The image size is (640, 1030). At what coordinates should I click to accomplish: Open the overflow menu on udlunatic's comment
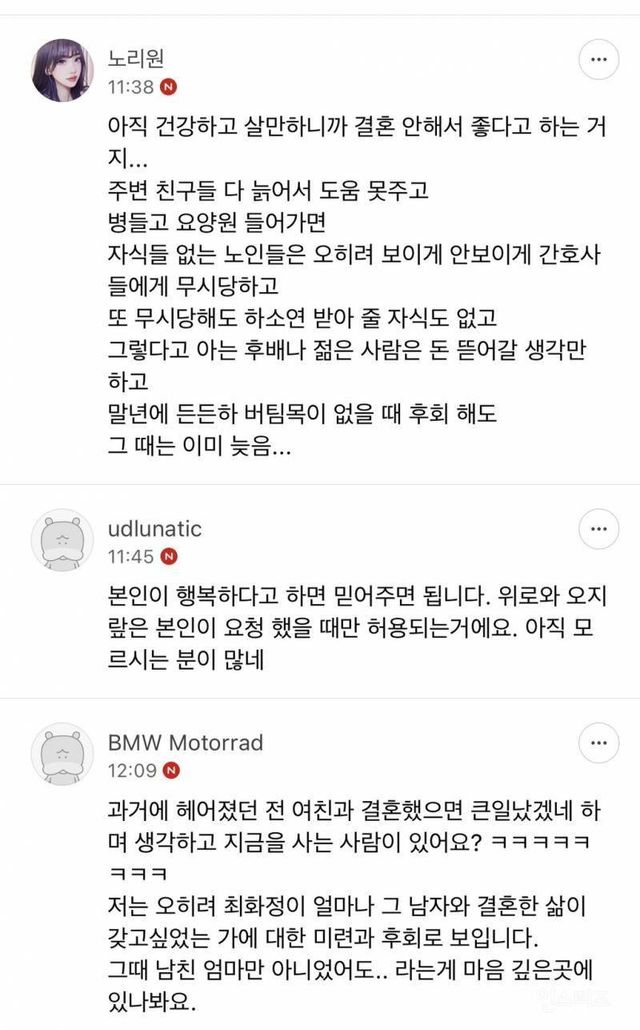[x=598, y=528]
